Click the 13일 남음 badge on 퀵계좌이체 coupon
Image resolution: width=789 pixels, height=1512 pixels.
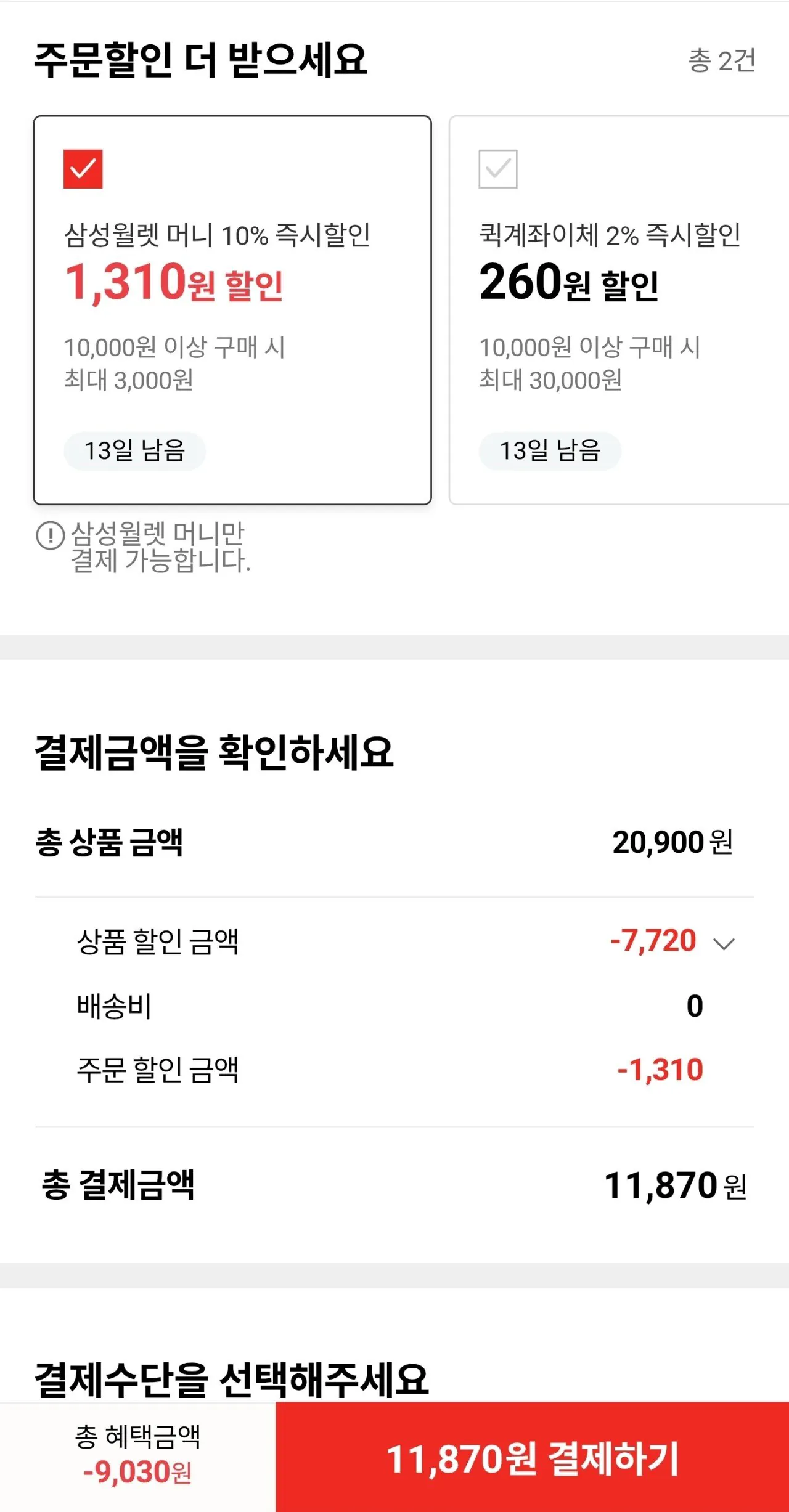click(550, 451)
